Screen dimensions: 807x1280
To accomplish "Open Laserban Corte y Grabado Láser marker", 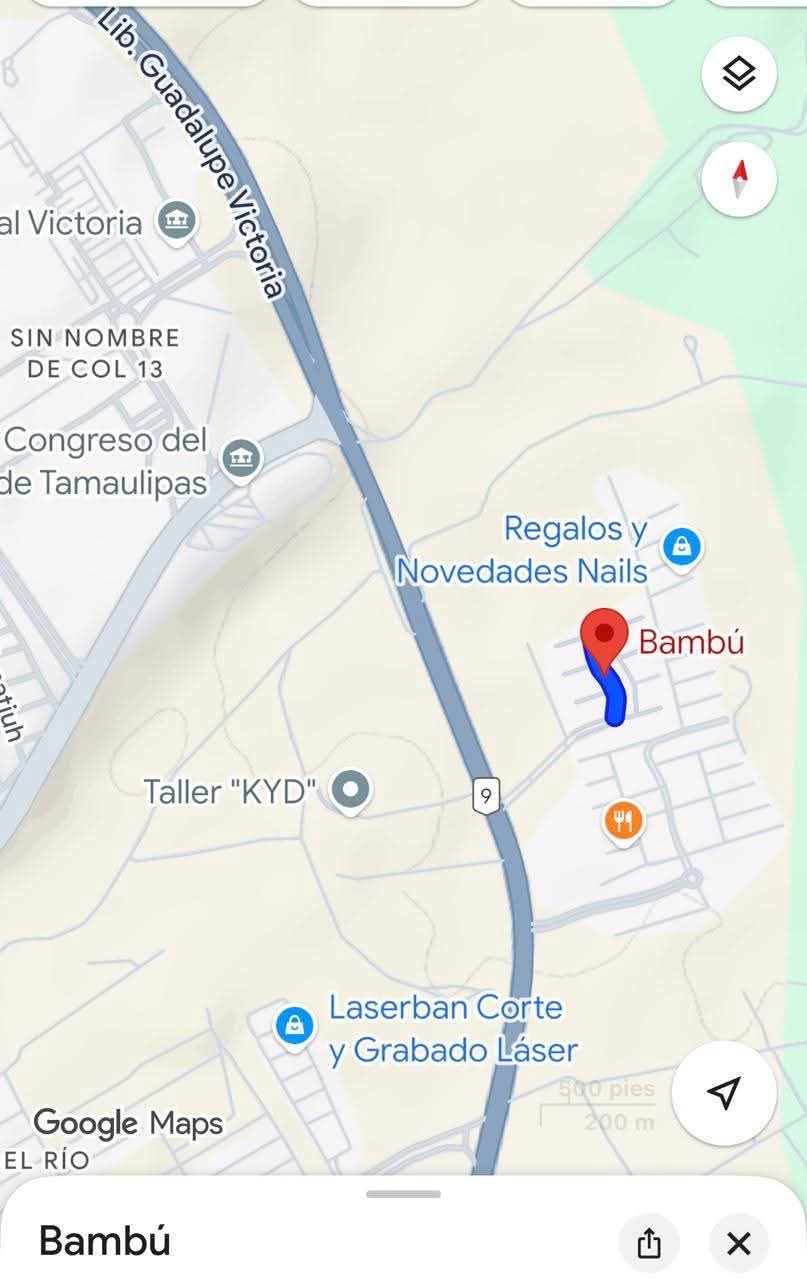I will (x=295, y=1026).
